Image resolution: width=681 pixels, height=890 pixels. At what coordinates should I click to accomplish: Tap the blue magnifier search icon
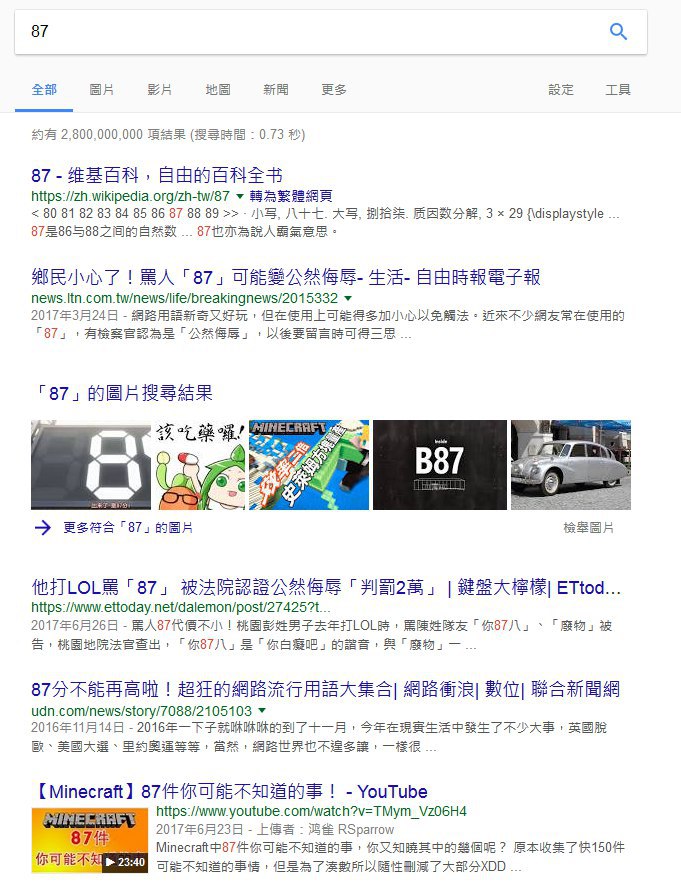click(618, 32)
